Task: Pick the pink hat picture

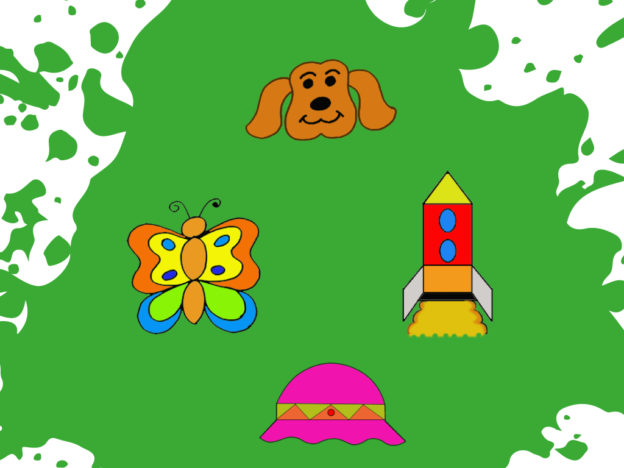Action: click(x=332, y=405)
